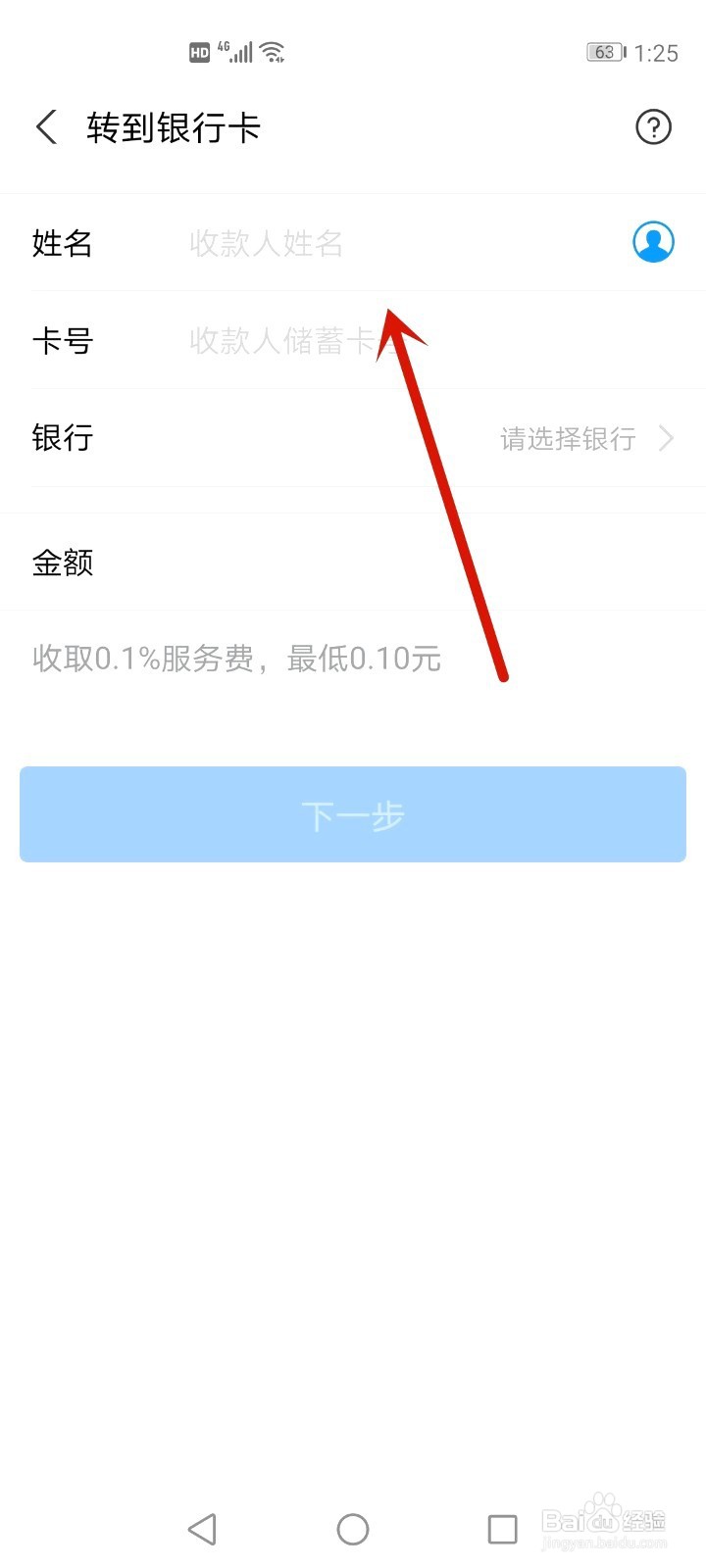
Task: Tap the 4G signal strength indicator
Action: coord(235,51)
